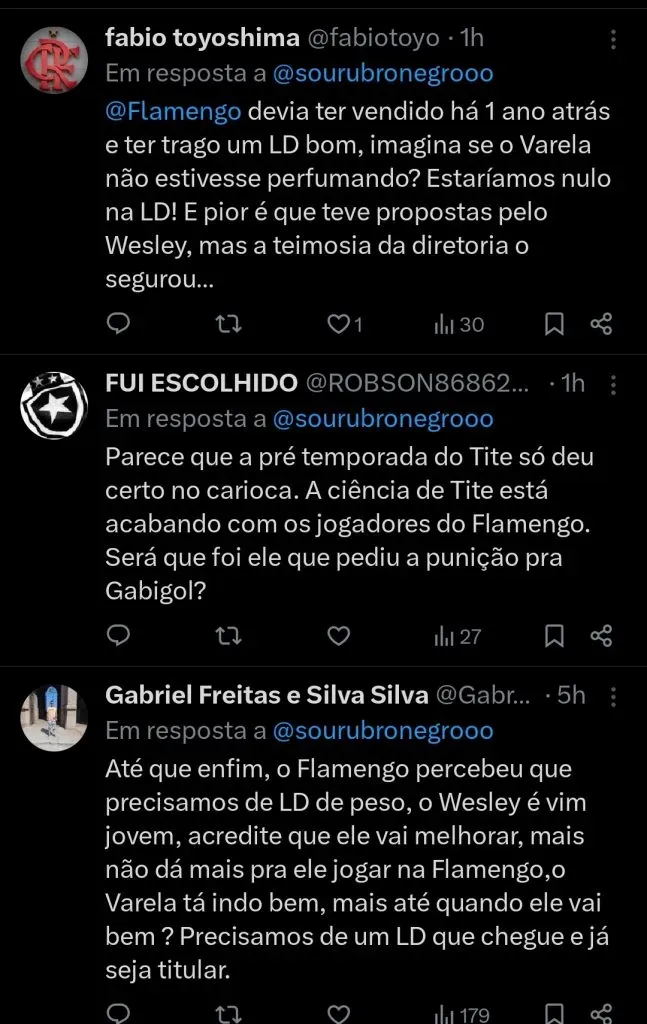Open overflow menu on Gabriel Freitas's reply
The image size is (647, 1024).
pos(613,696)
